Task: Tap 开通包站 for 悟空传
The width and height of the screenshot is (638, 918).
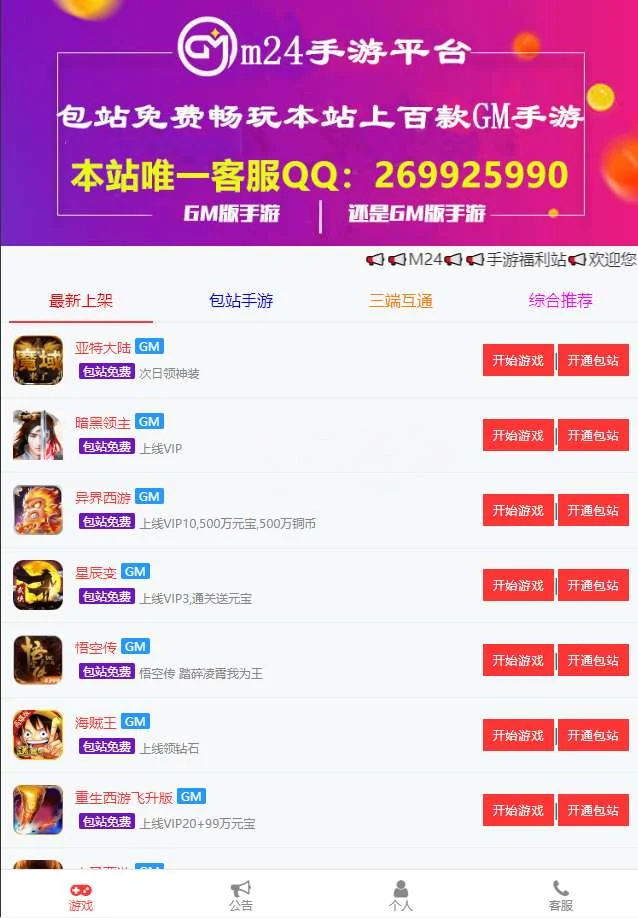Action: pos(593,660)
